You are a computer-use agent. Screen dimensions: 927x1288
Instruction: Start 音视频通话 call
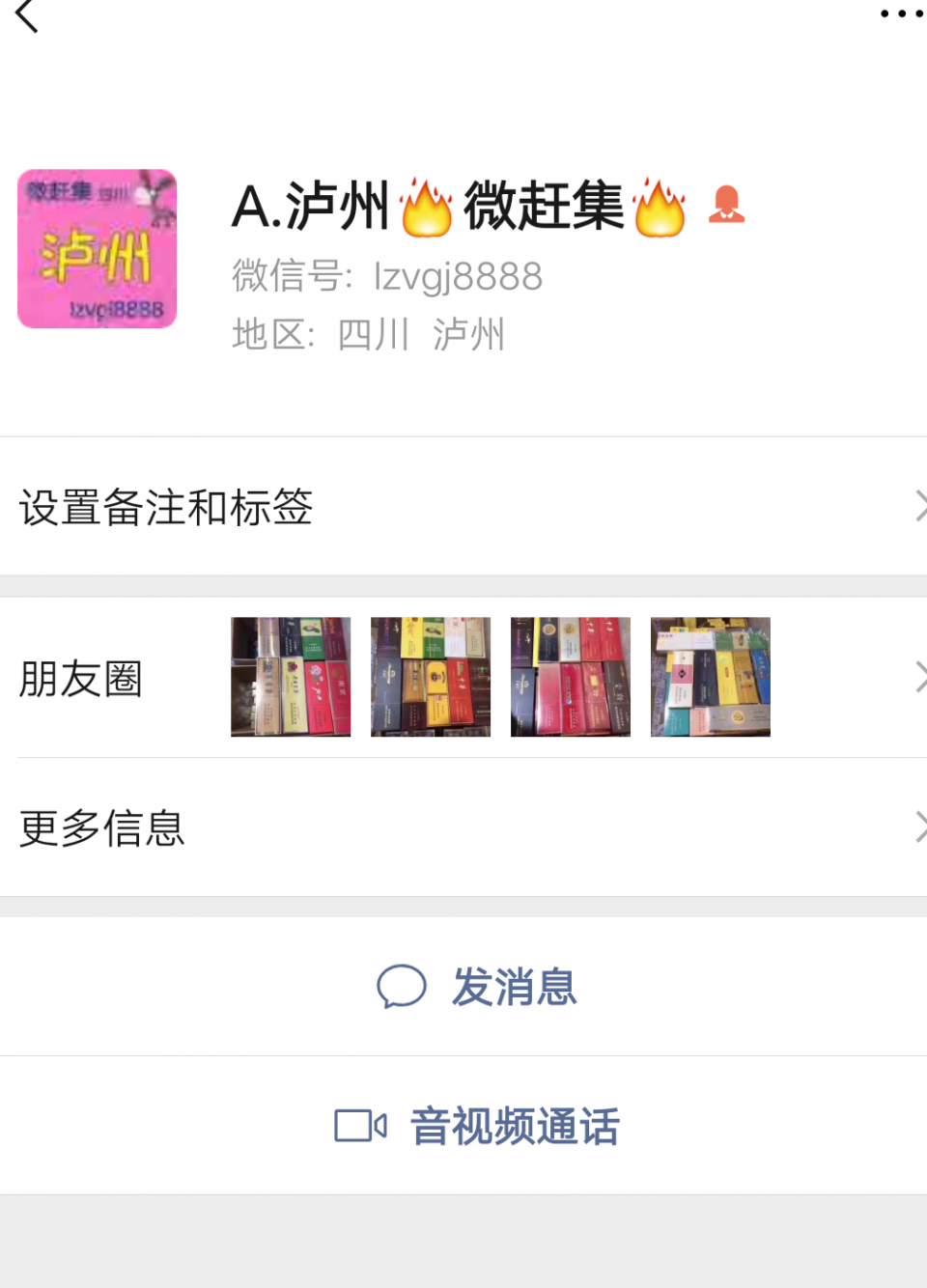pos(477,1126)
